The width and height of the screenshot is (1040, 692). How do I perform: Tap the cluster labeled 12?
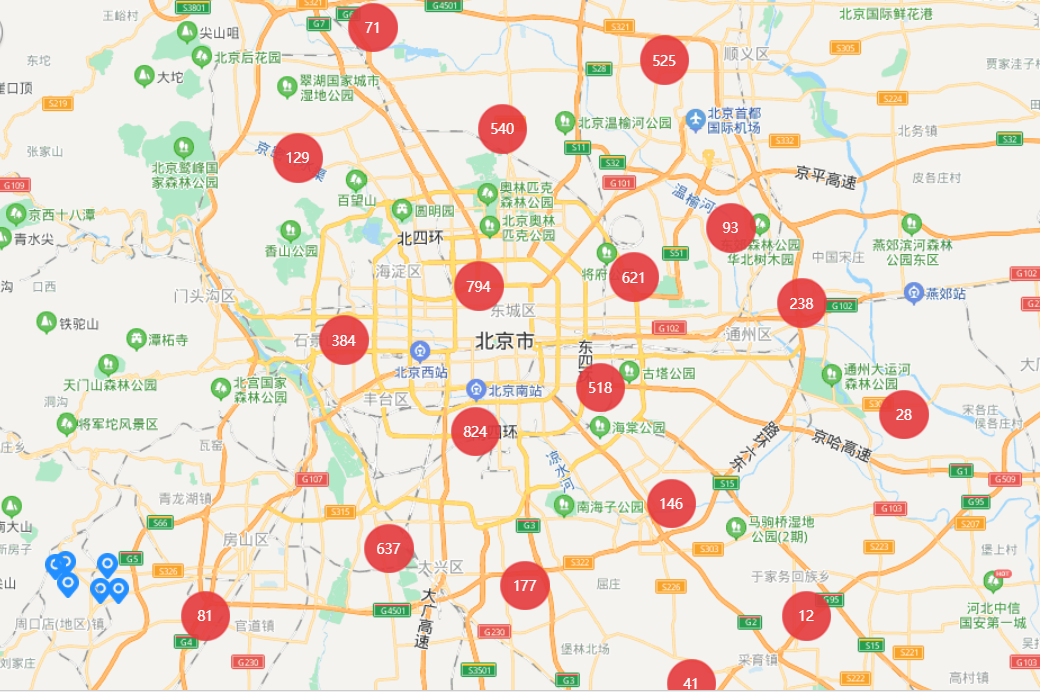(806, 616)
